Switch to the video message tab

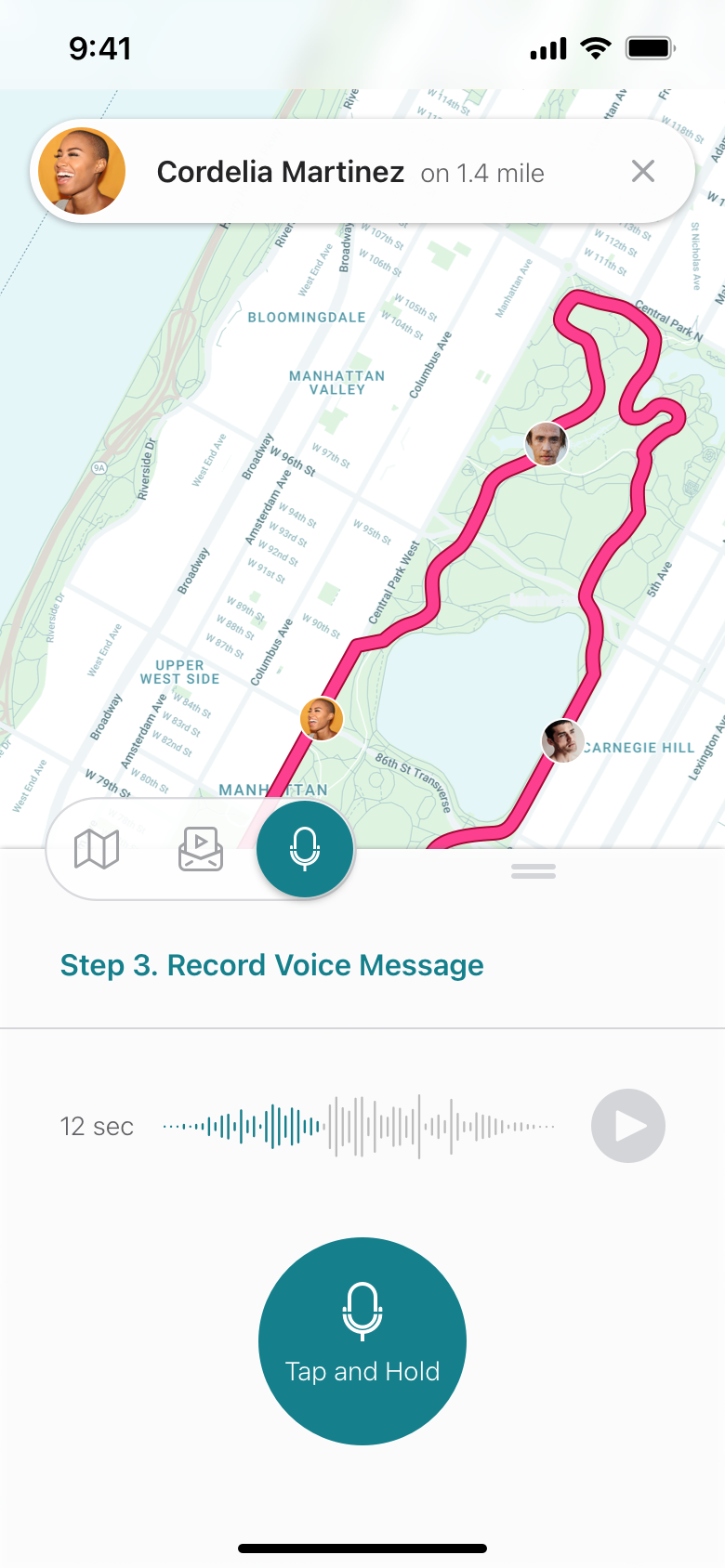click(x=201, y=848)
